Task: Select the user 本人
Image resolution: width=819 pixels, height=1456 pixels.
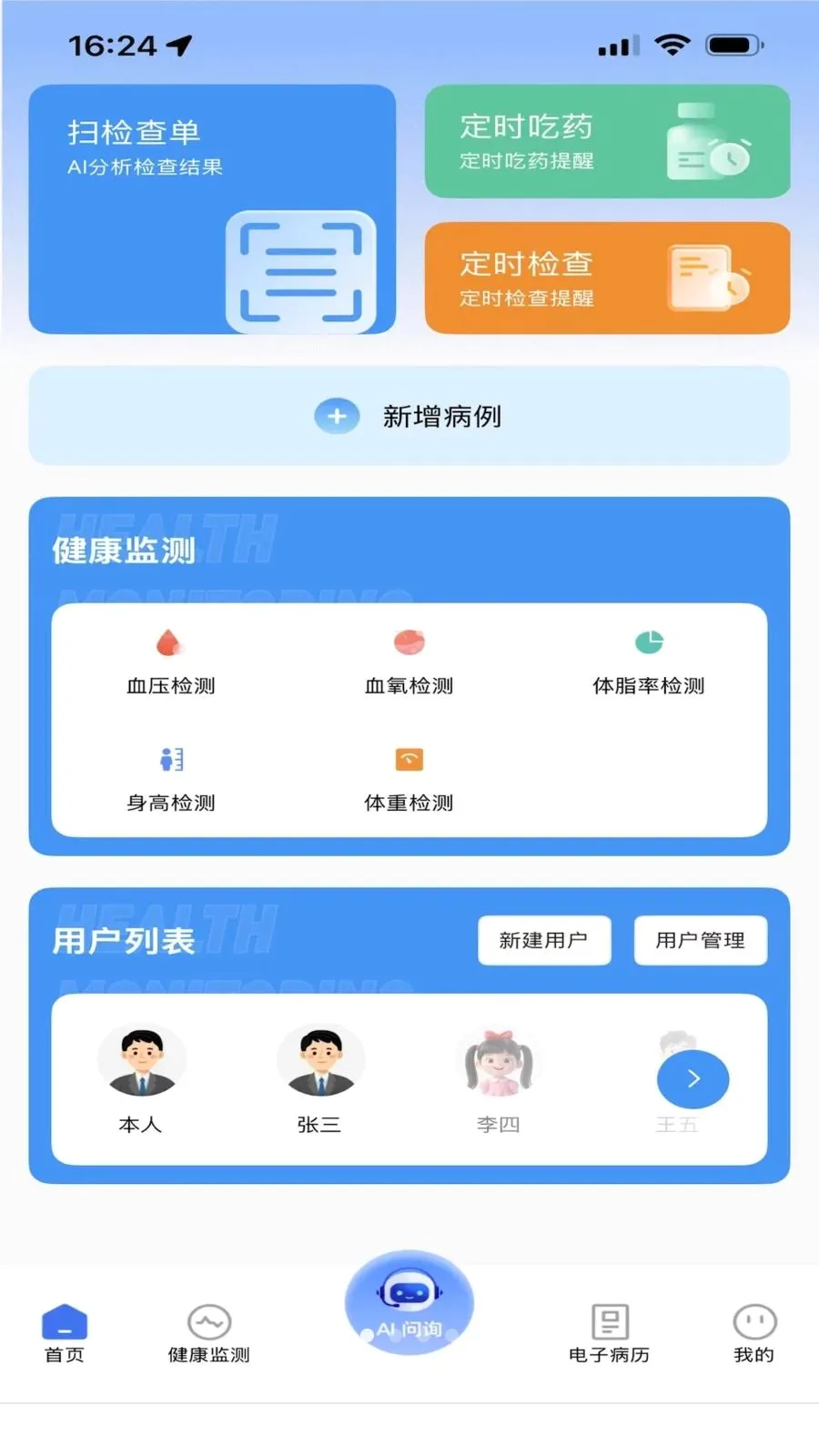Action: [141, 1080]
